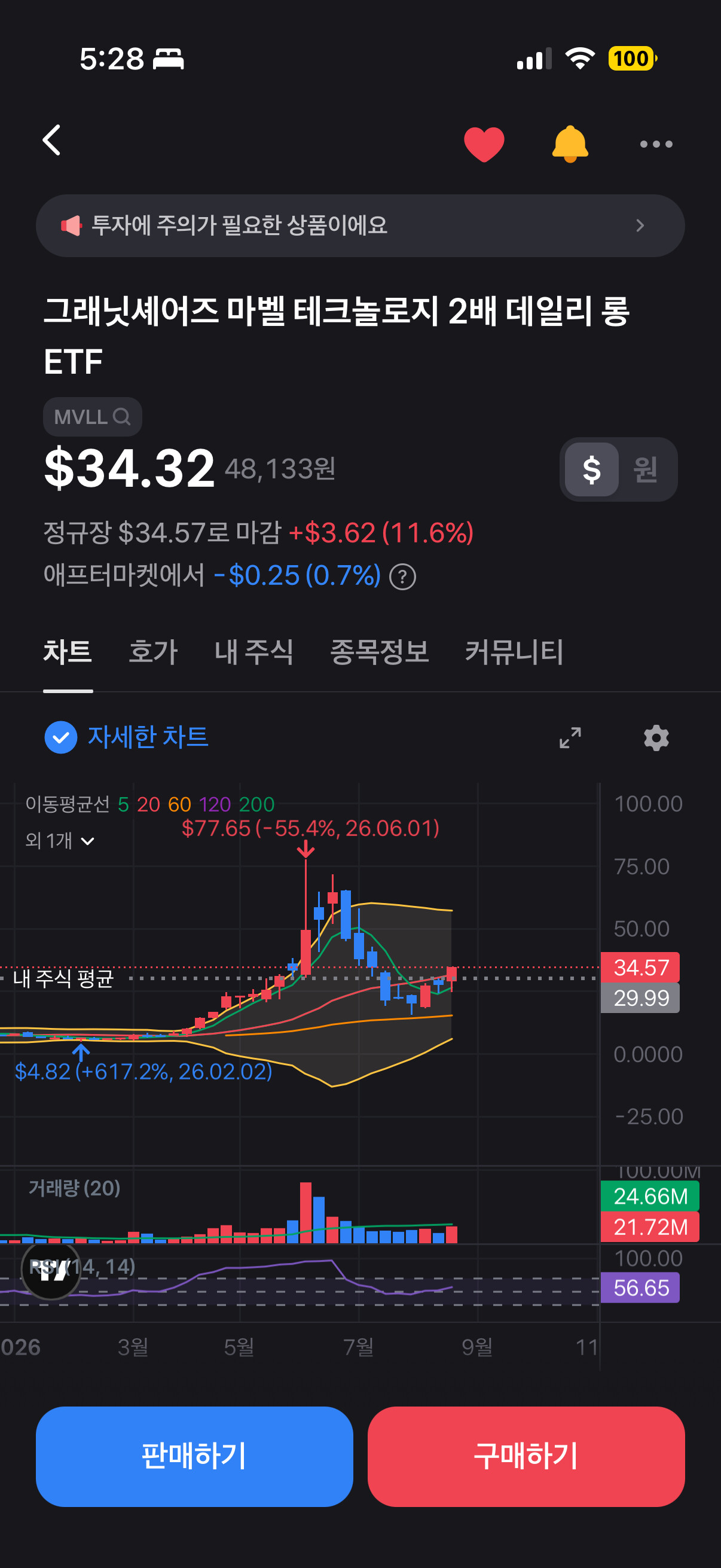Tap the MVLL ticker search chip
The width and height of the screenshot is (721, 1568).
point(93,417)
